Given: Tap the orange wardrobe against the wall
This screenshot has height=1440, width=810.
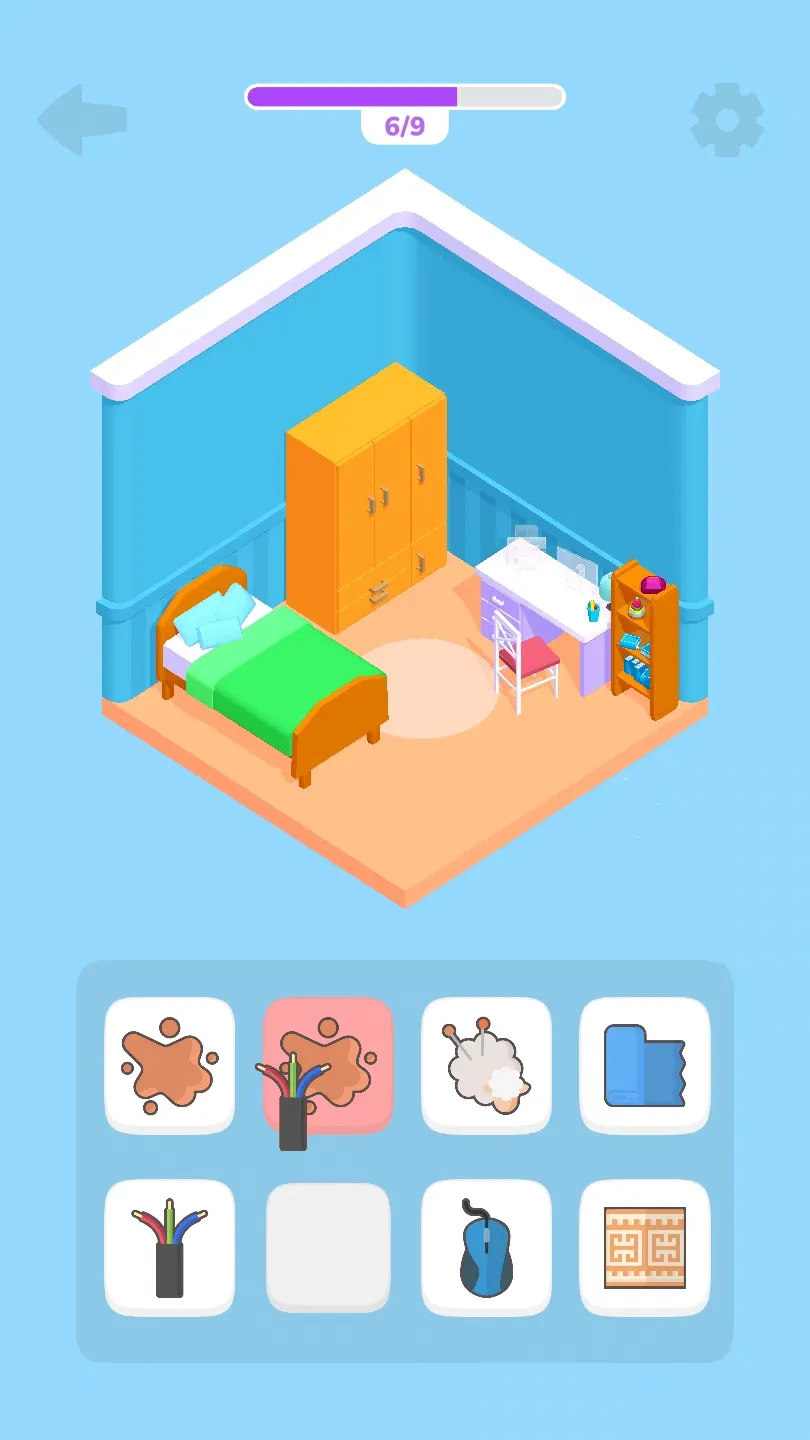Looking at the screenshot, I should pyautogui.click(x=365, y=500).
